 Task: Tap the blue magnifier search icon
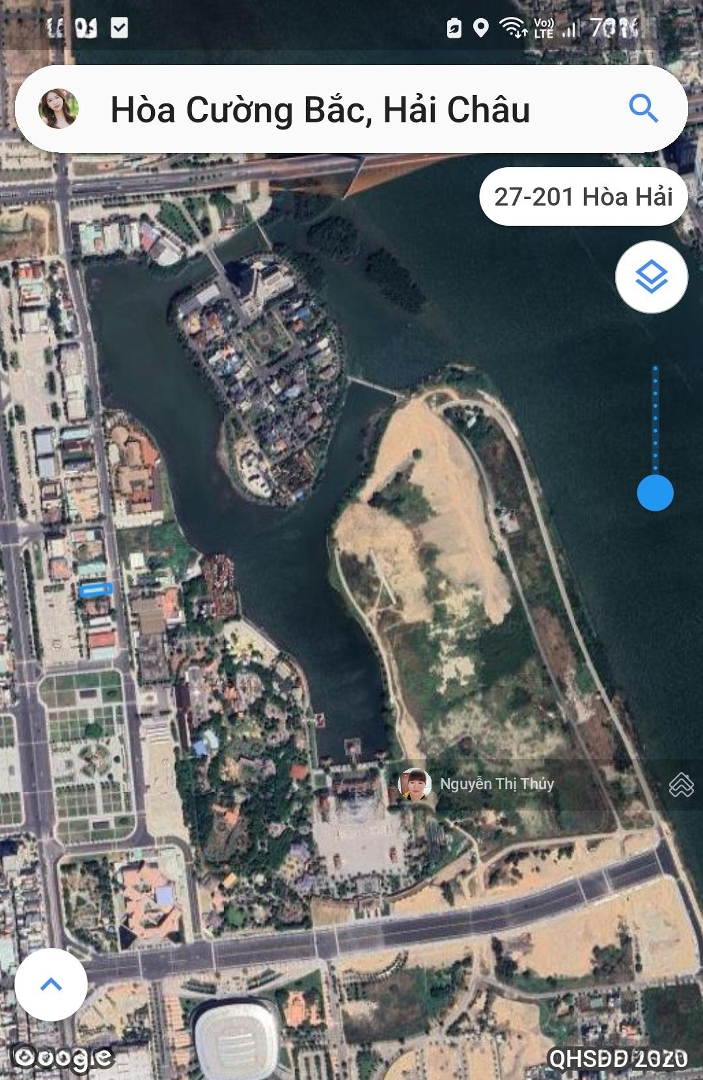pyautogui.click(x=643, y=109)
